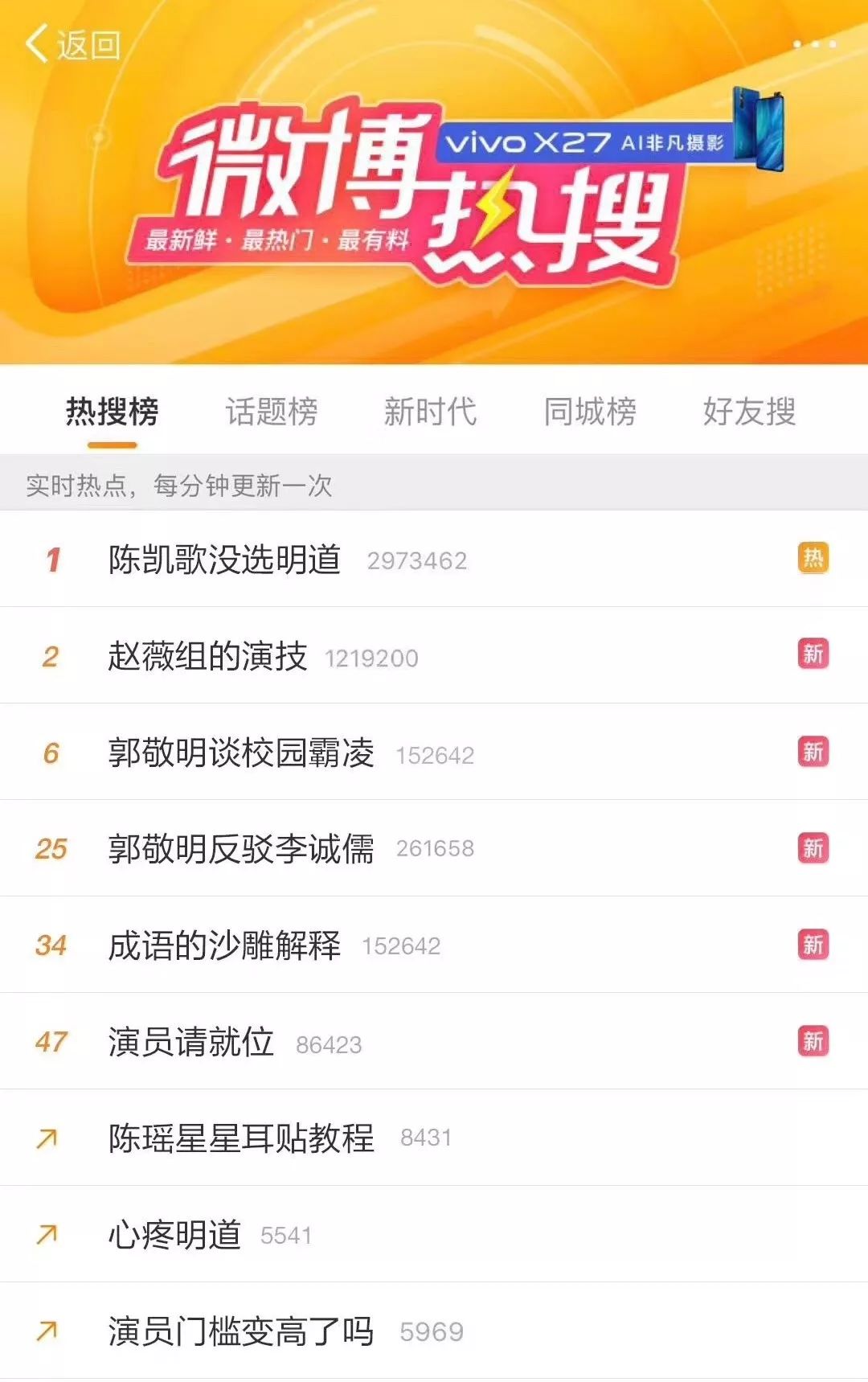Open the 同城榜 tab
This screenshot has width=868, height=1382.
click(x=590, y=412)
